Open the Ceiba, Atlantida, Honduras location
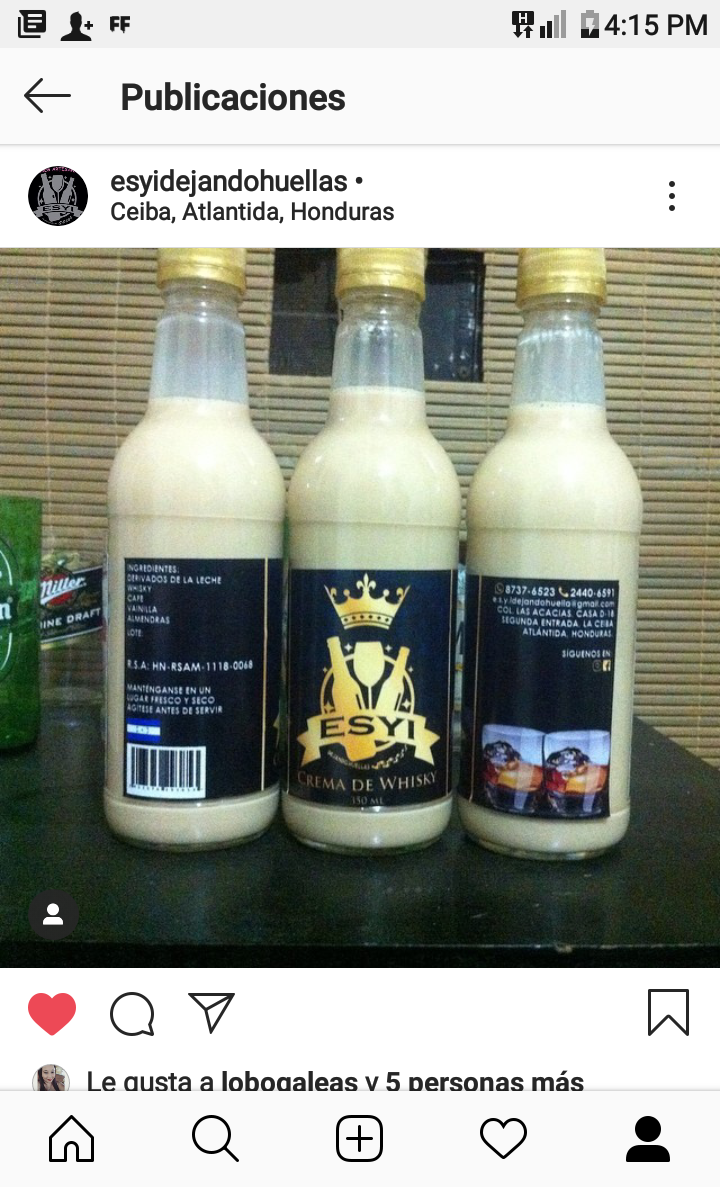The image size is (720, 1187). click(x=252, y=212)
